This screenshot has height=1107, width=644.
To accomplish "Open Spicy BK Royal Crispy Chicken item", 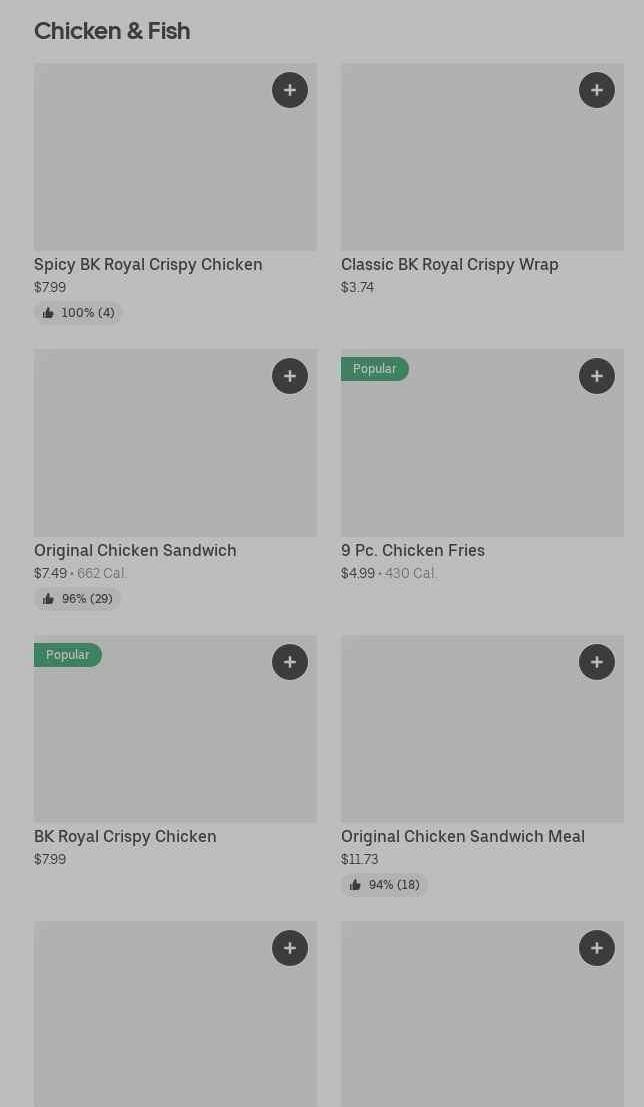I will click(x=148, y=264).
